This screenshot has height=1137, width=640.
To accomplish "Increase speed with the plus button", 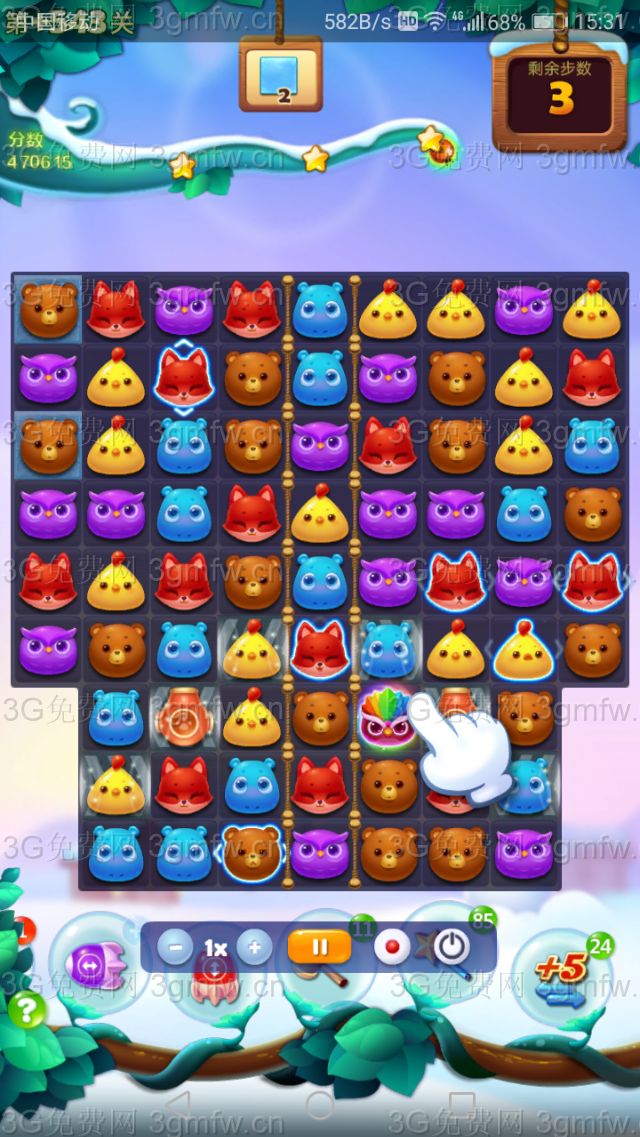I will [x=255, y=946].
